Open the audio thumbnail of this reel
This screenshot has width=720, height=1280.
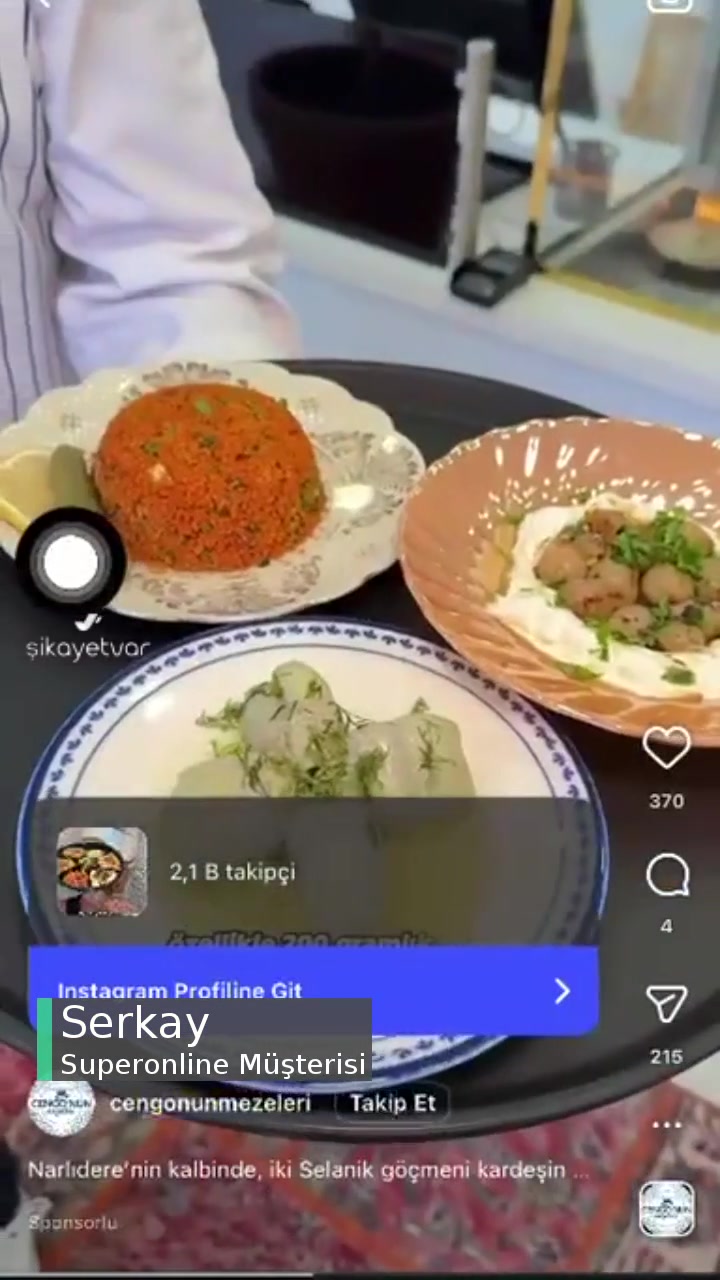pyautogui.click(x=666, y=1209)
